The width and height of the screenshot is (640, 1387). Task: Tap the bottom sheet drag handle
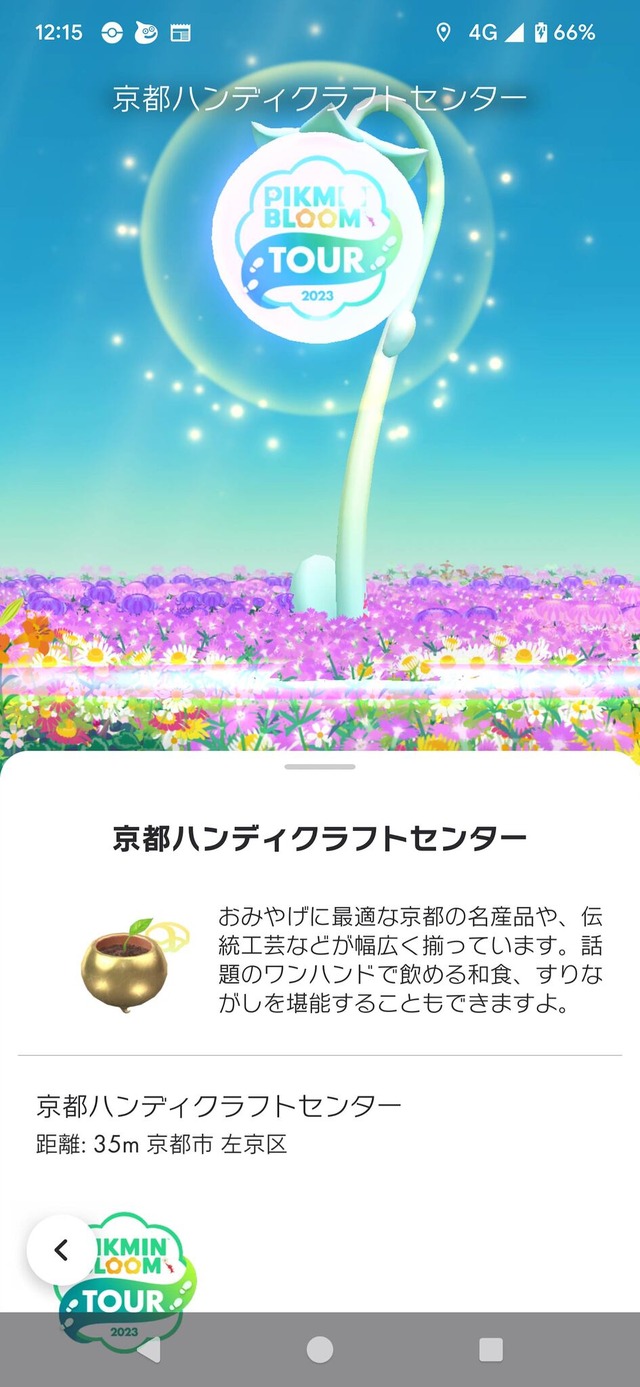(320, 767)
